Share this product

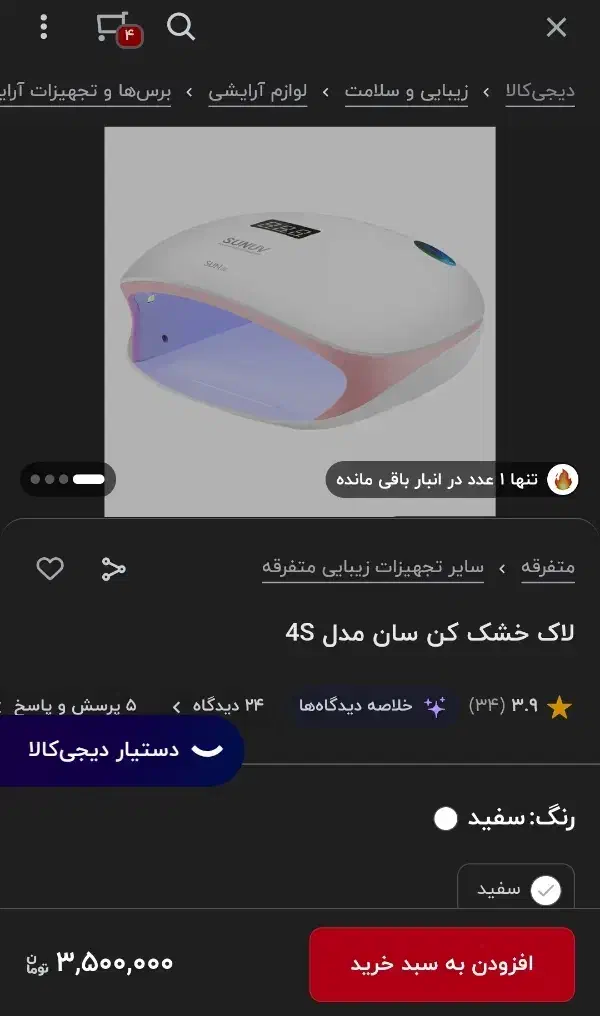113,568
